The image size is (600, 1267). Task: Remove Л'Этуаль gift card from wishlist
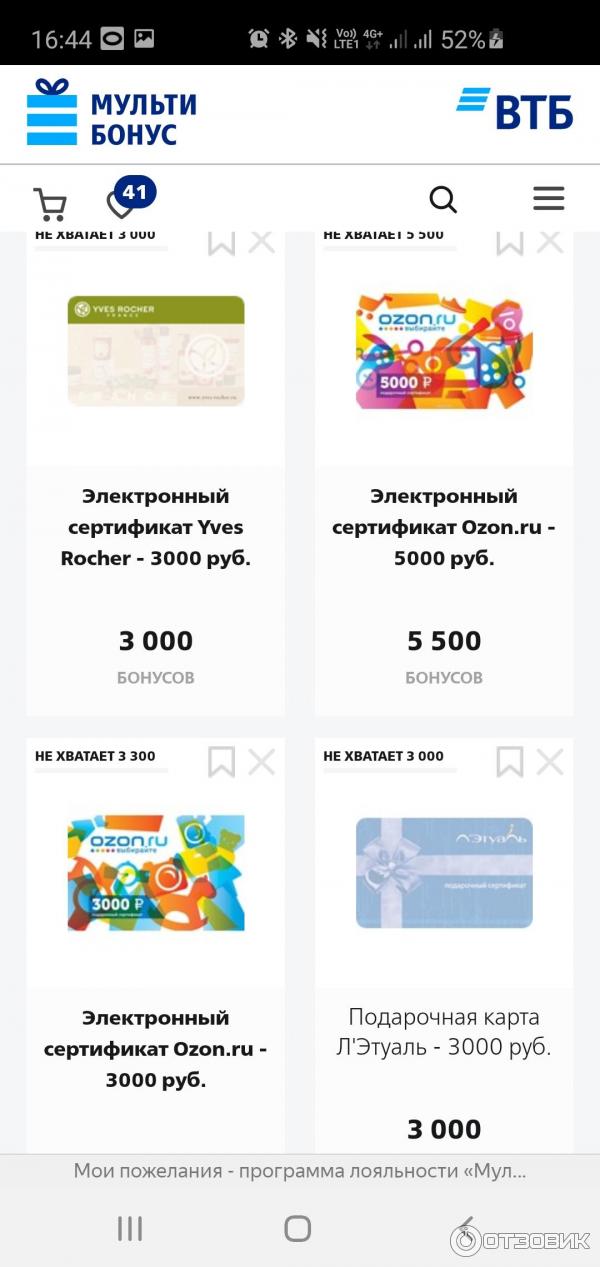coord(550,762)
